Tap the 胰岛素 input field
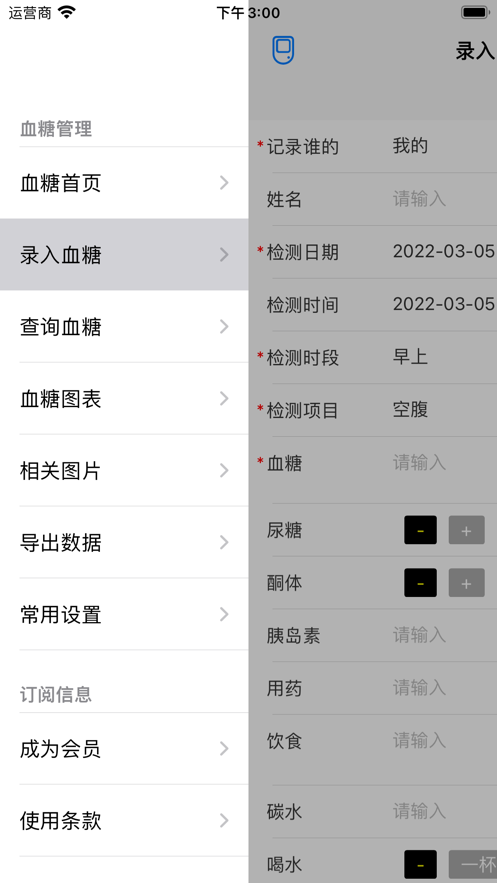The image size is (497, 883). [444, 635]
